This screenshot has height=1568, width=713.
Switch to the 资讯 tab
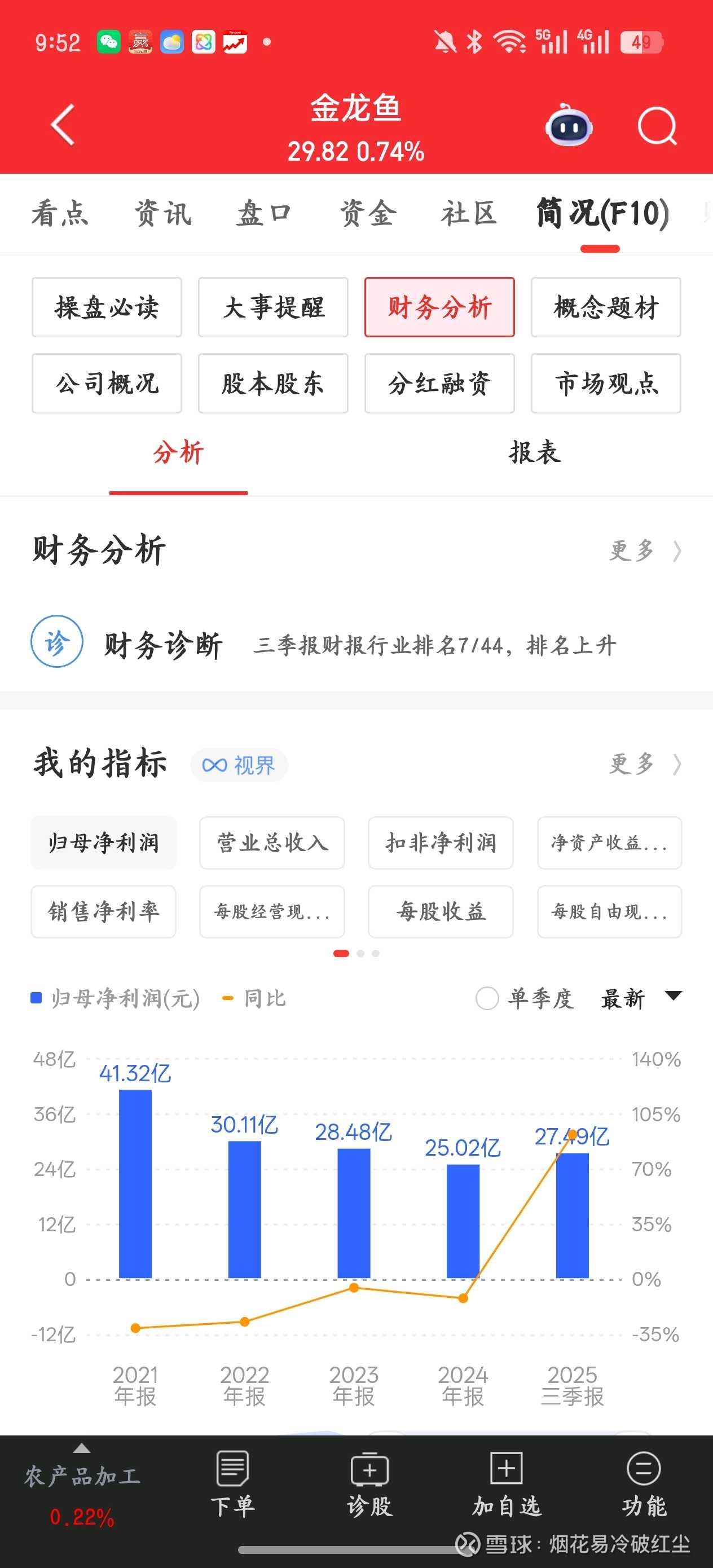click(163, 214)
